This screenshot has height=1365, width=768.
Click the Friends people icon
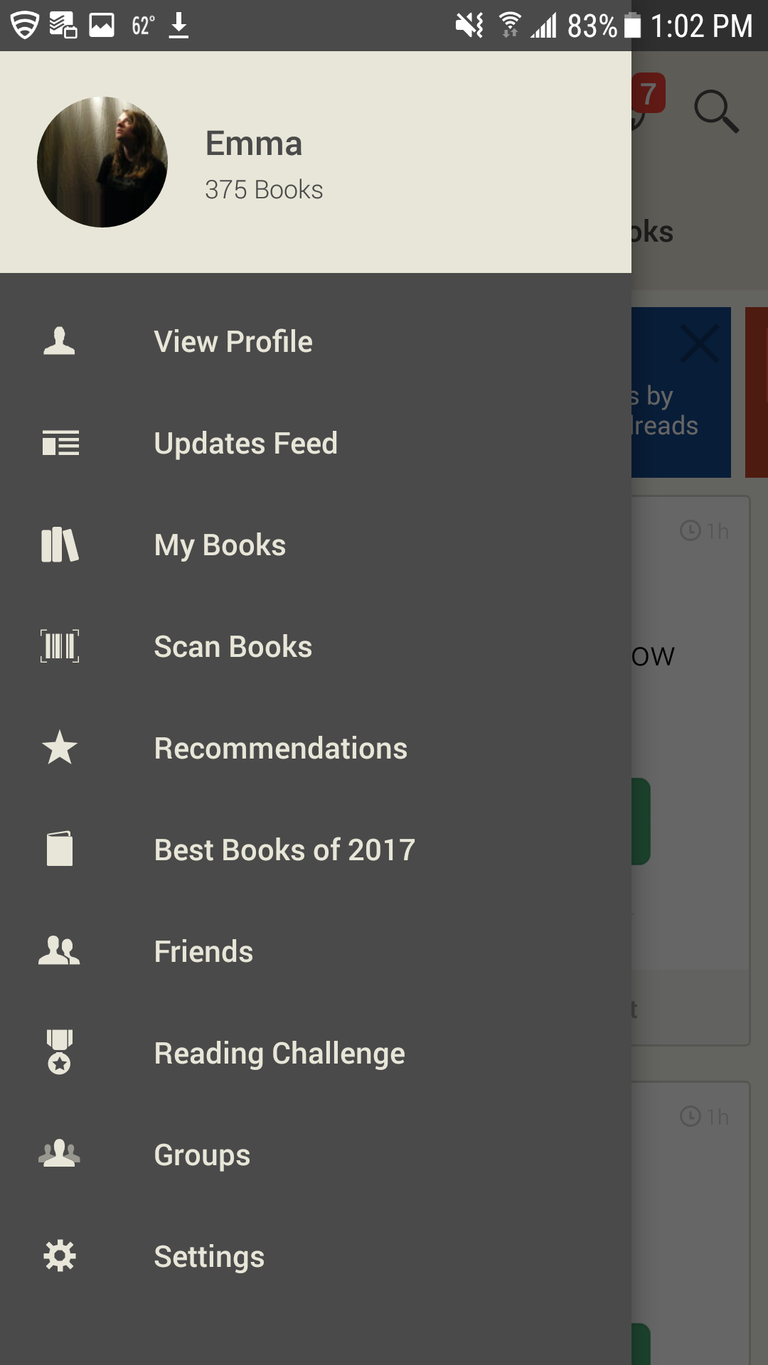(x=59, y=951)
